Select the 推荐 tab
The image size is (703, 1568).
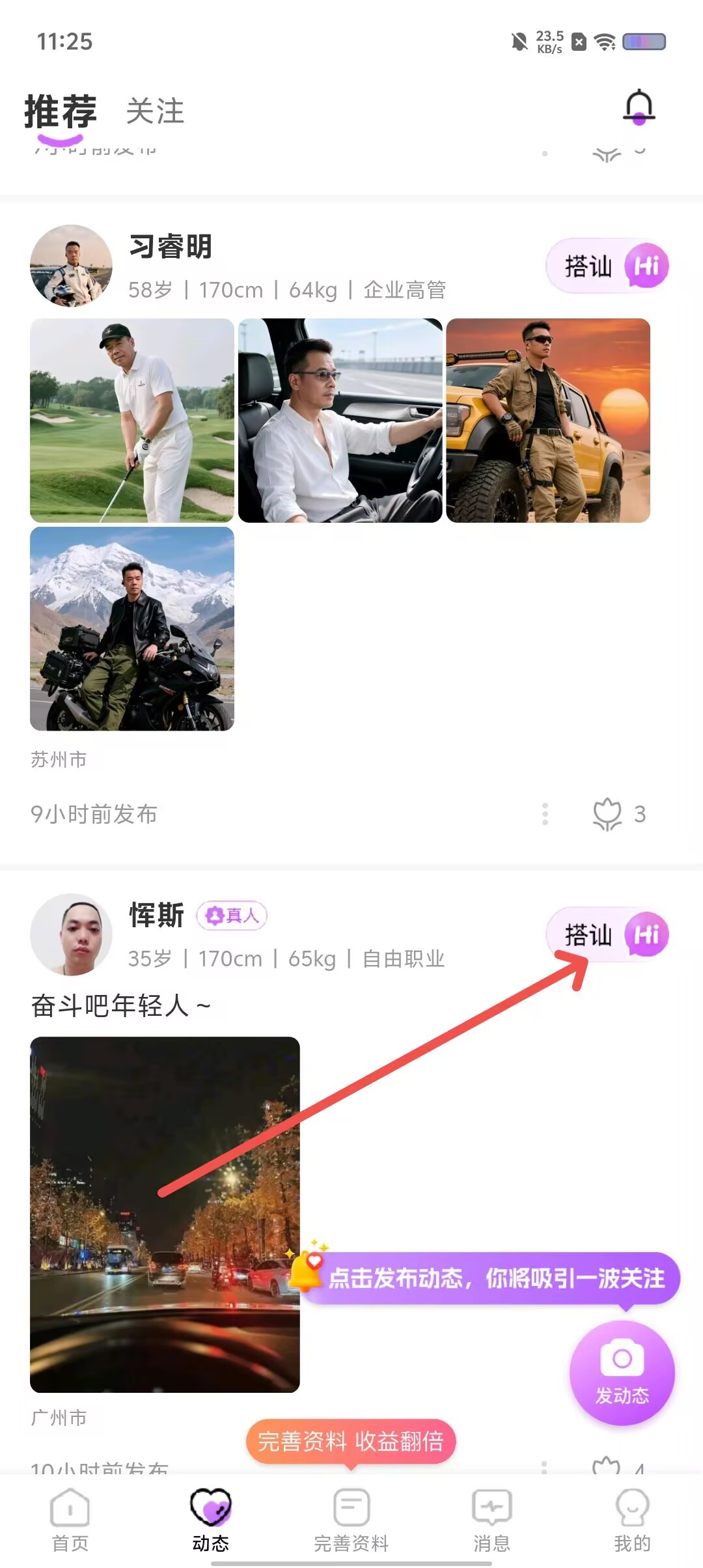tap(61, 112)
